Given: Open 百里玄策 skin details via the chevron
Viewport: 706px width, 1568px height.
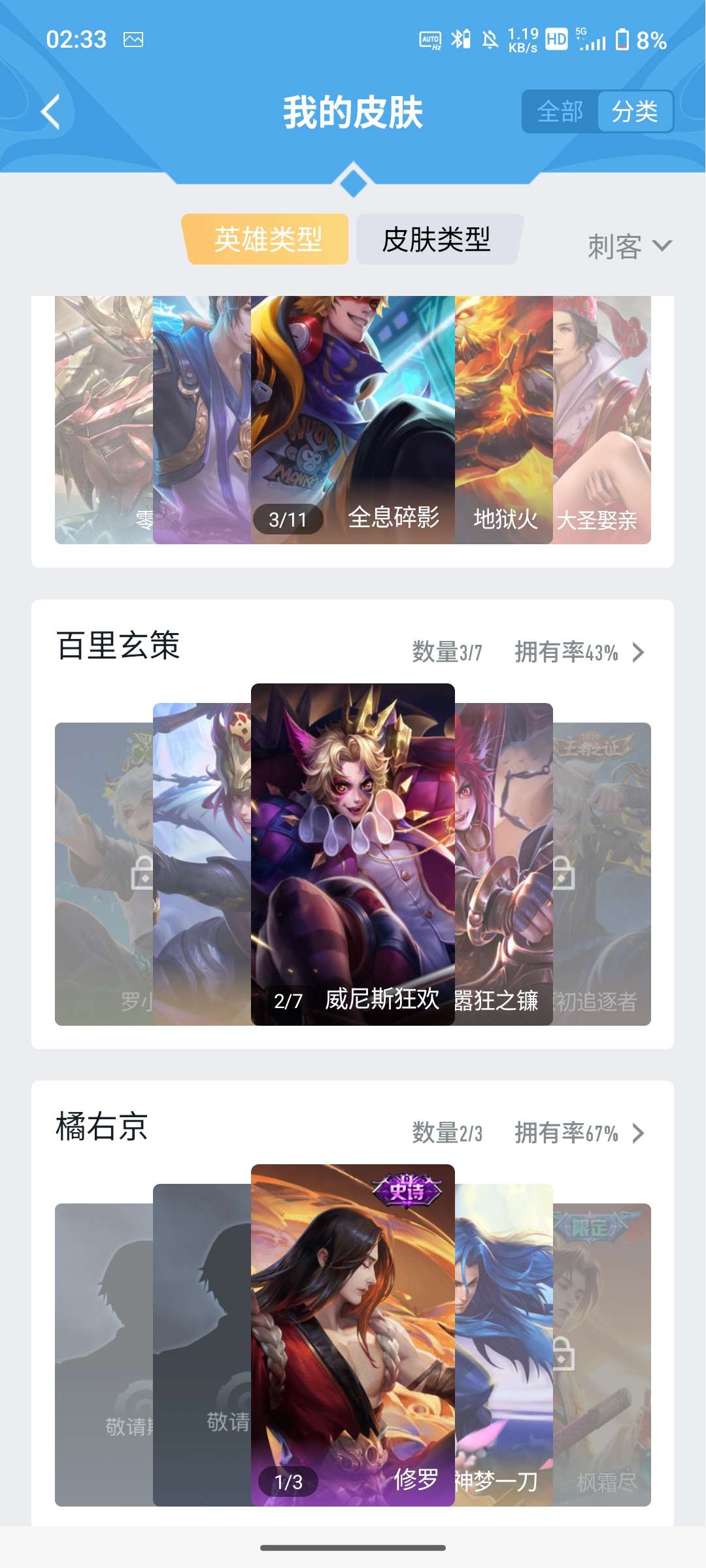Looking at the screenshot, I should [x=639, y=652].
